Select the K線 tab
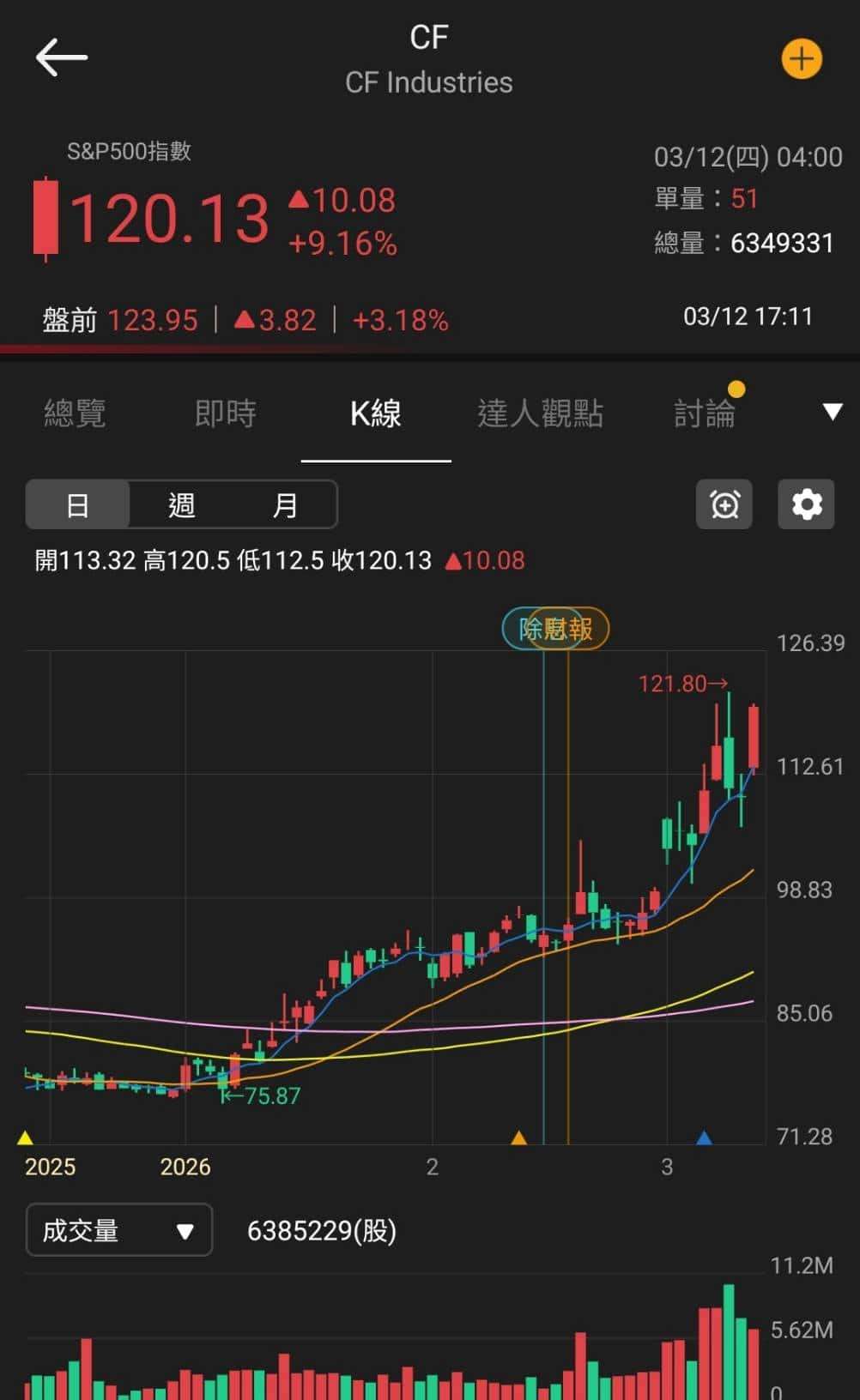The width and height of the screenshot is (860, 1400). (x=375, y=413)
